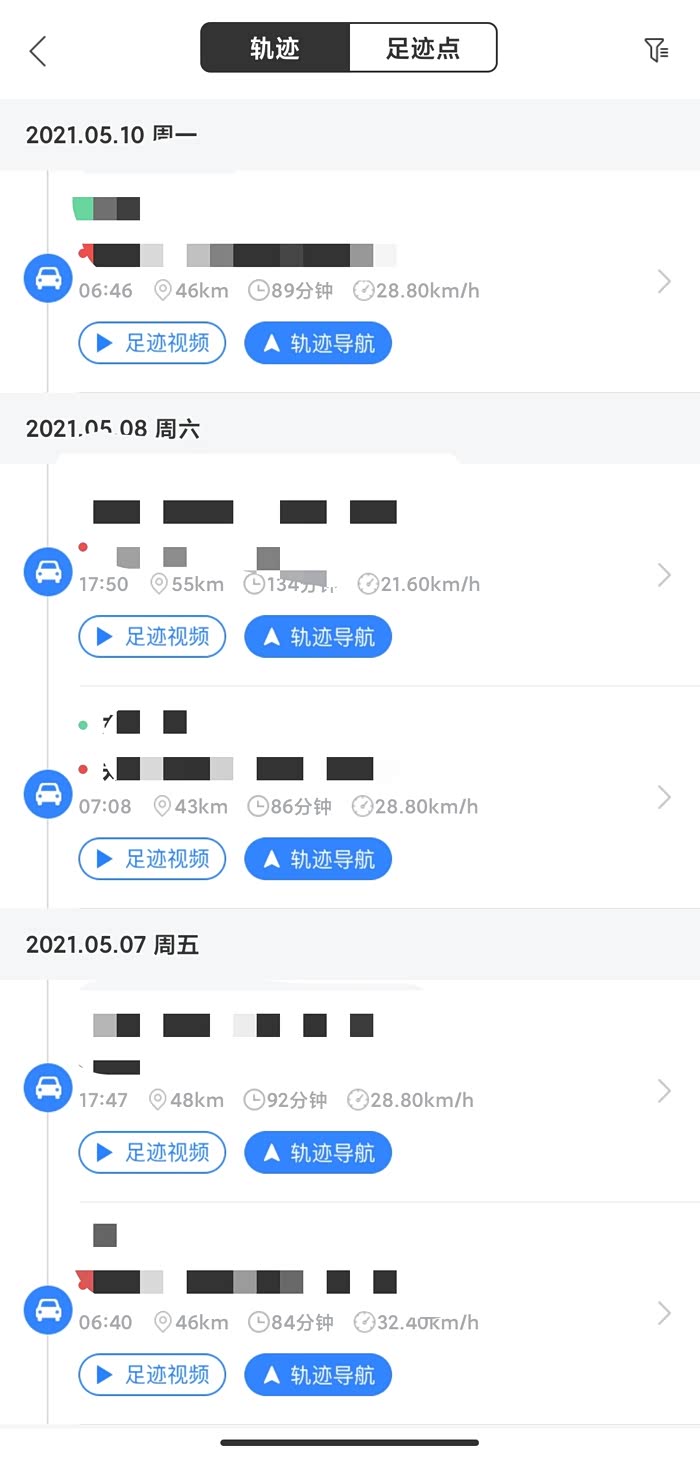
Task: Open the 17:47 48km trip details
Action: coord(664,1091)
